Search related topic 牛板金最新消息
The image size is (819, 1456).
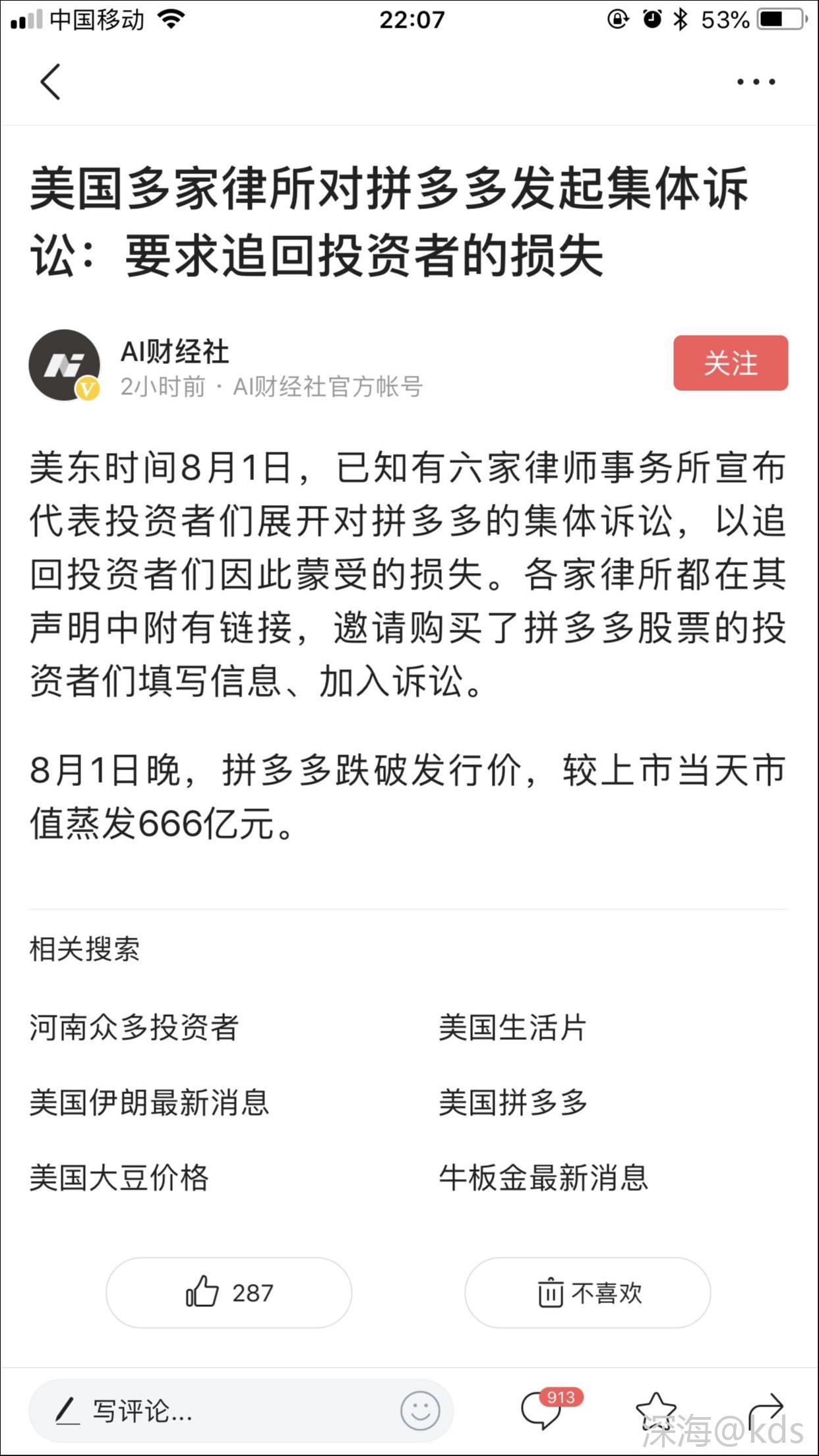(543, 1178)
